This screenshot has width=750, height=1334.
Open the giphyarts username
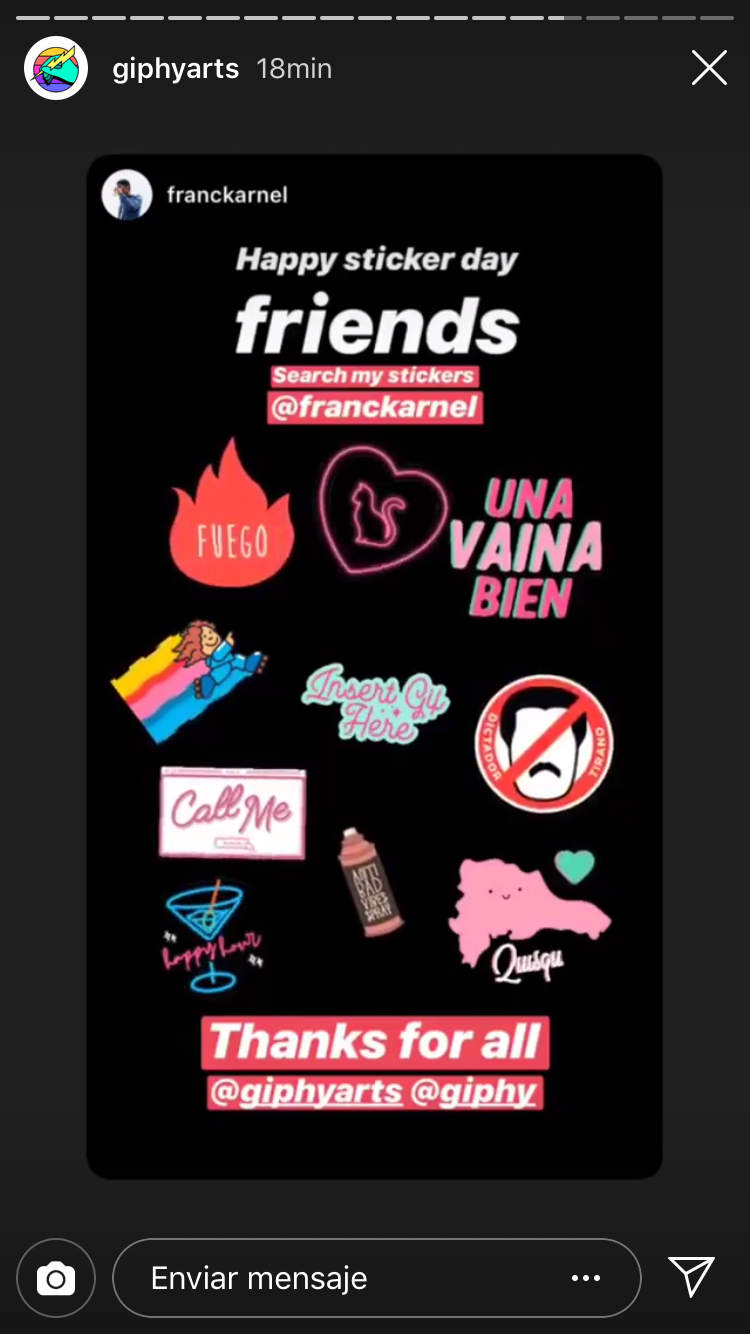click(176, 69)
